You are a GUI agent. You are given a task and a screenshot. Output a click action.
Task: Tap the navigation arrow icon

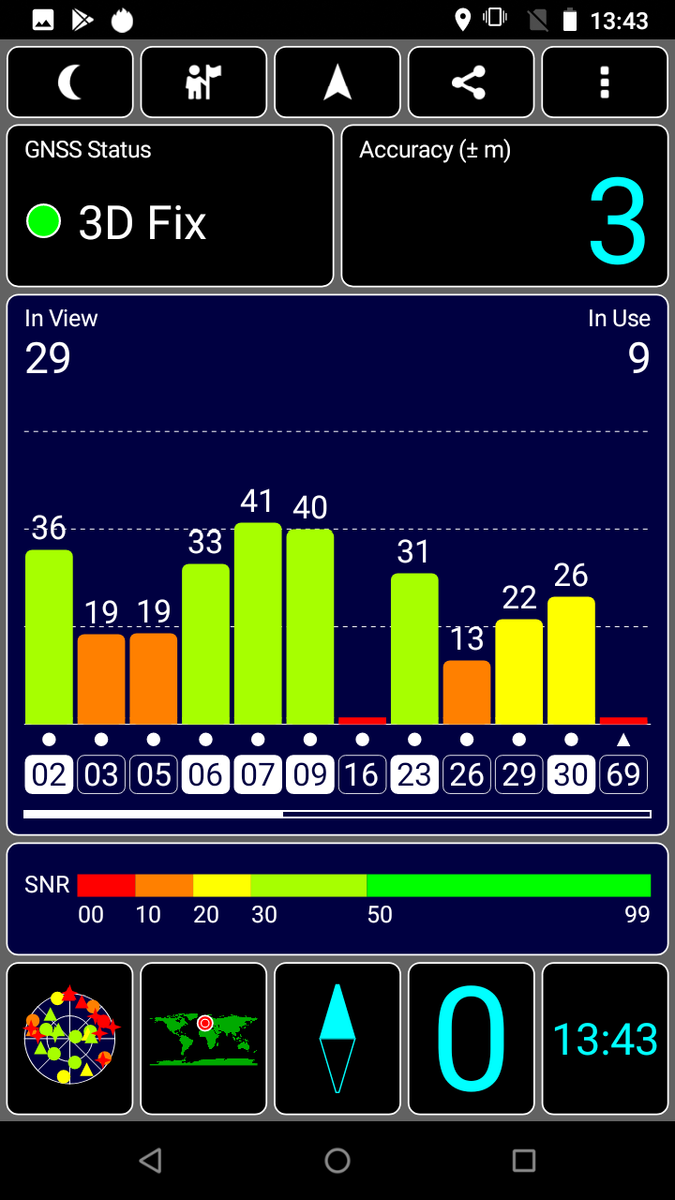(337, 83)
